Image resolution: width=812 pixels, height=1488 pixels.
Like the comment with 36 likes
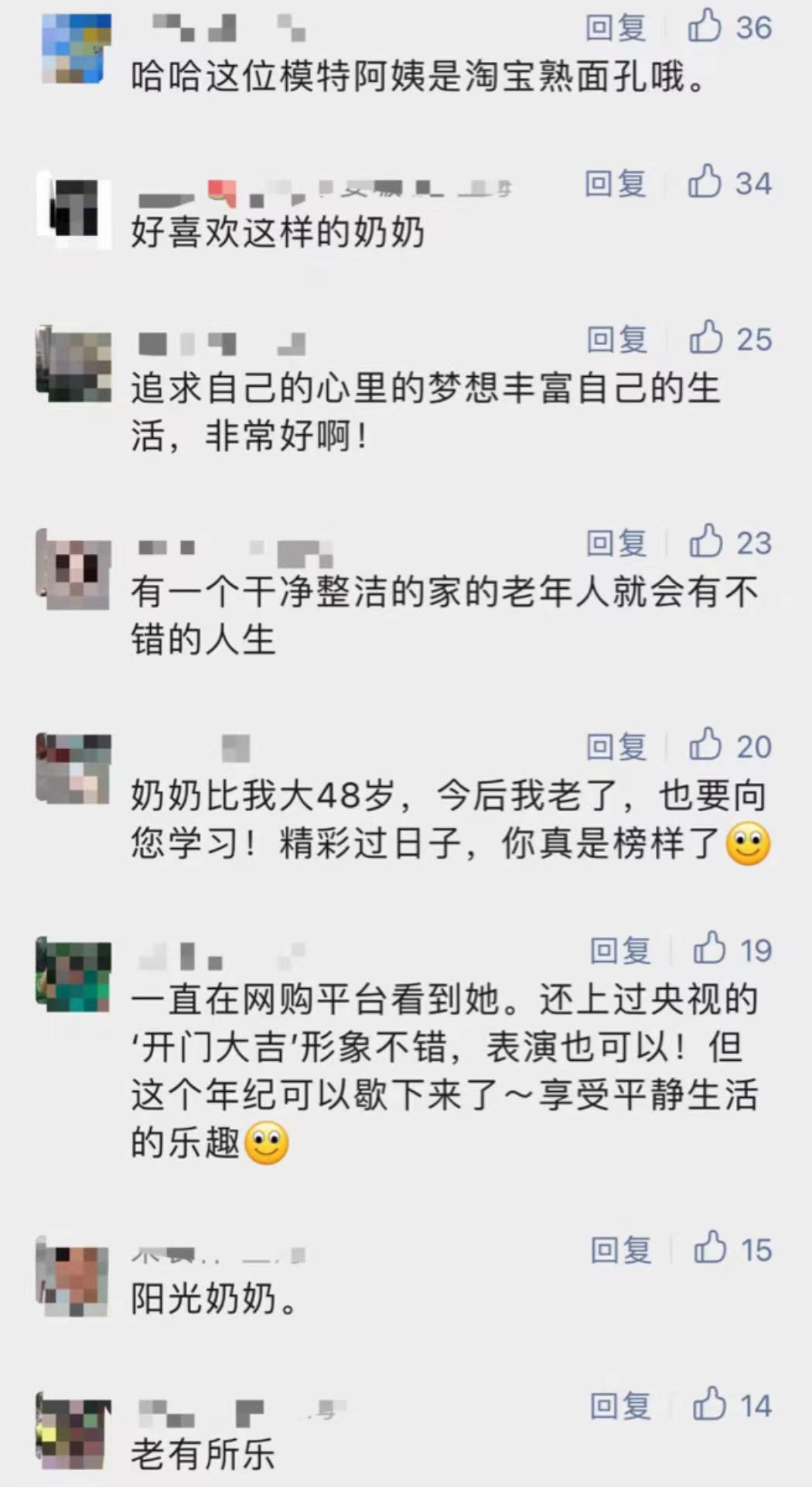[729, 27]
